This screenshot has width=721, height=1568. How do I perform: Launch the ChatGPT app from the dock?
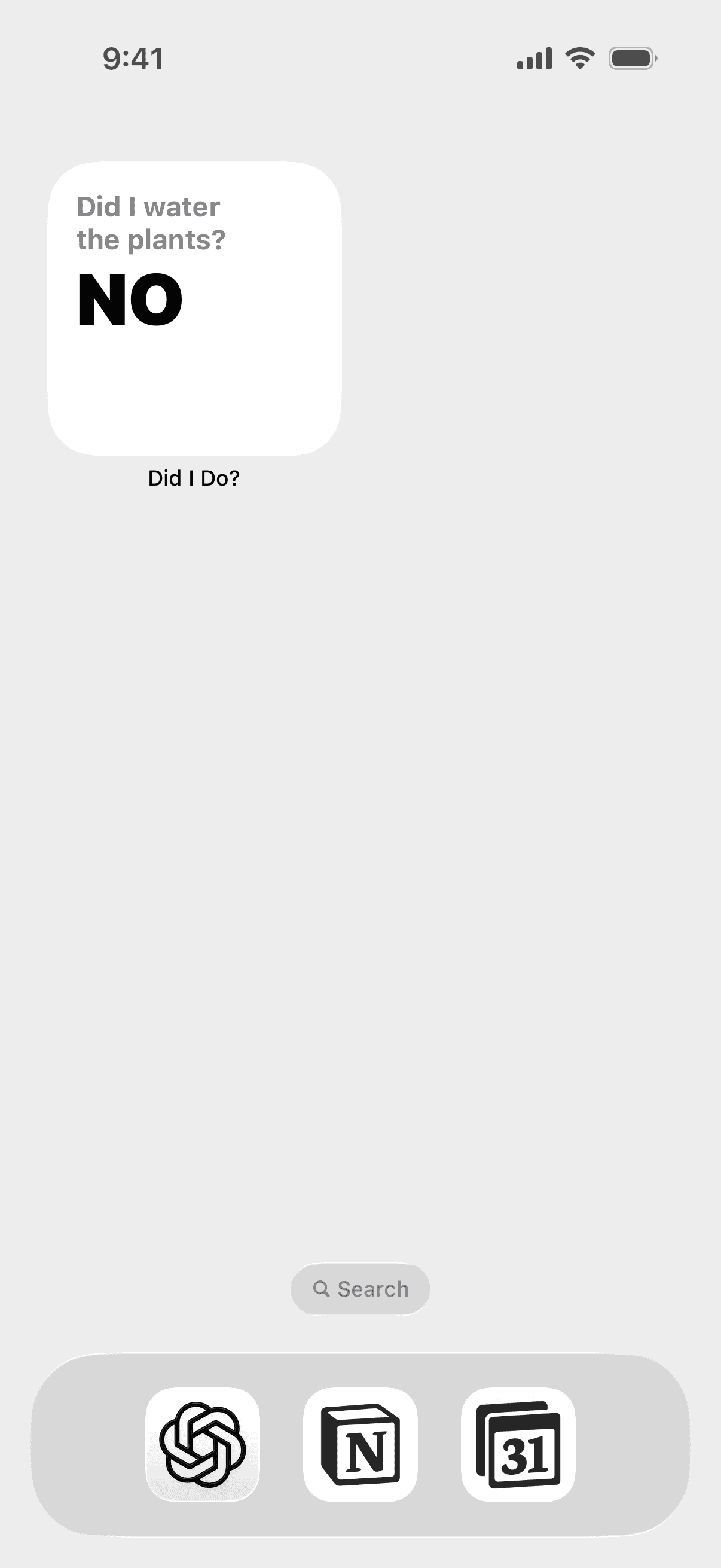[x=203, y=1444]
